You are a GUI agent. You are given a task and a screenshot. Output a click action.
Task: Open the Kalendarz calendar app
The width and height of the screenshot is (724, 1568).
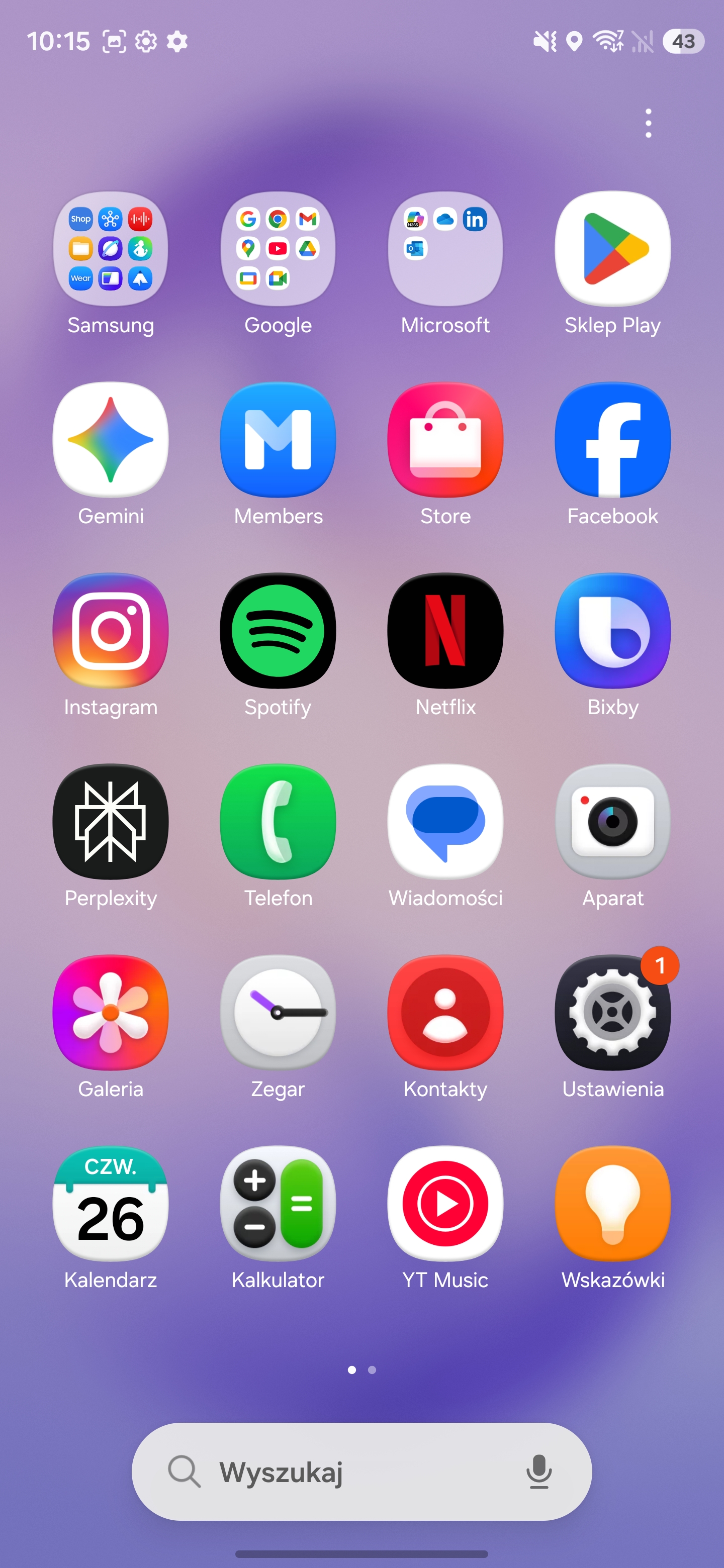(x=111, y=1204)
